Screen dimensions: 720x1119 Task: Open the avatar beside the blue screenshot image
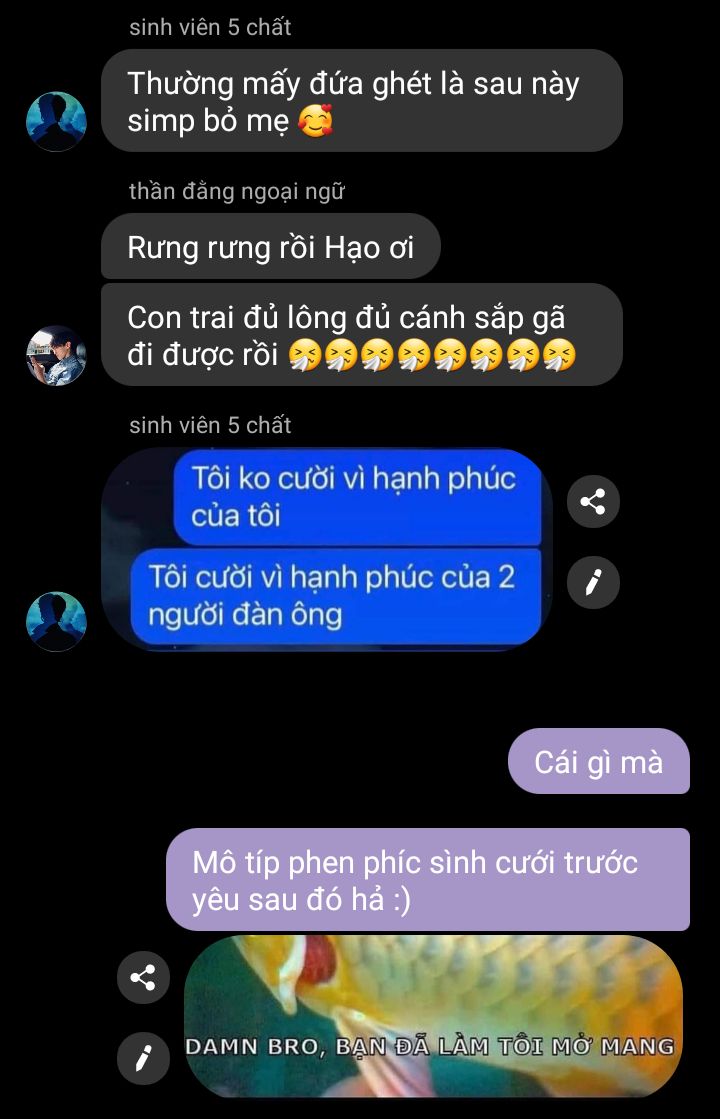point(56,621)
